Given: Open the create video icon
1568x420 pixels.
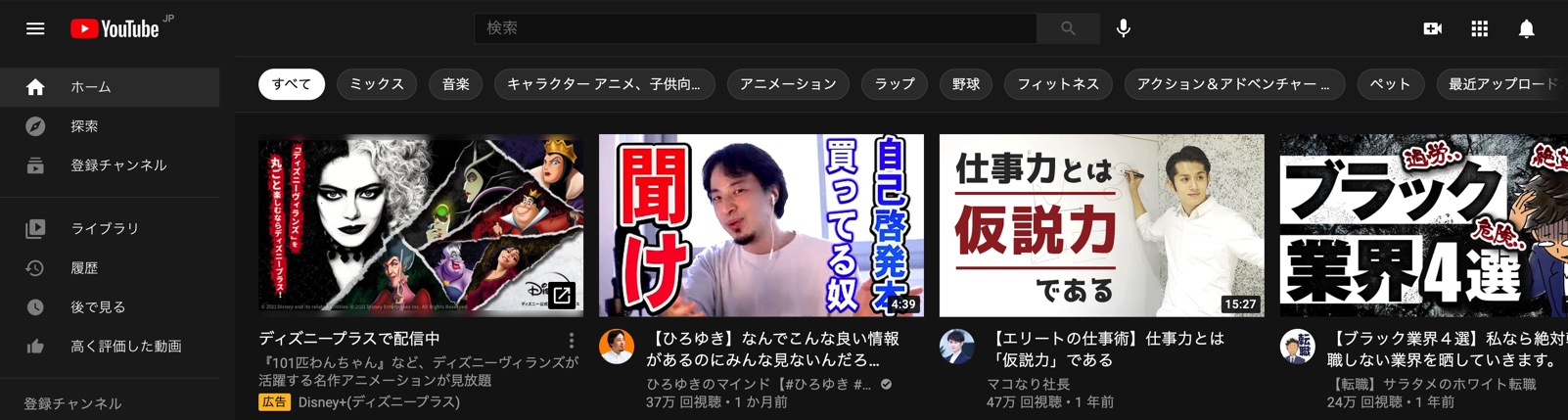Looking at the screenshot, I should (1432, 28).
